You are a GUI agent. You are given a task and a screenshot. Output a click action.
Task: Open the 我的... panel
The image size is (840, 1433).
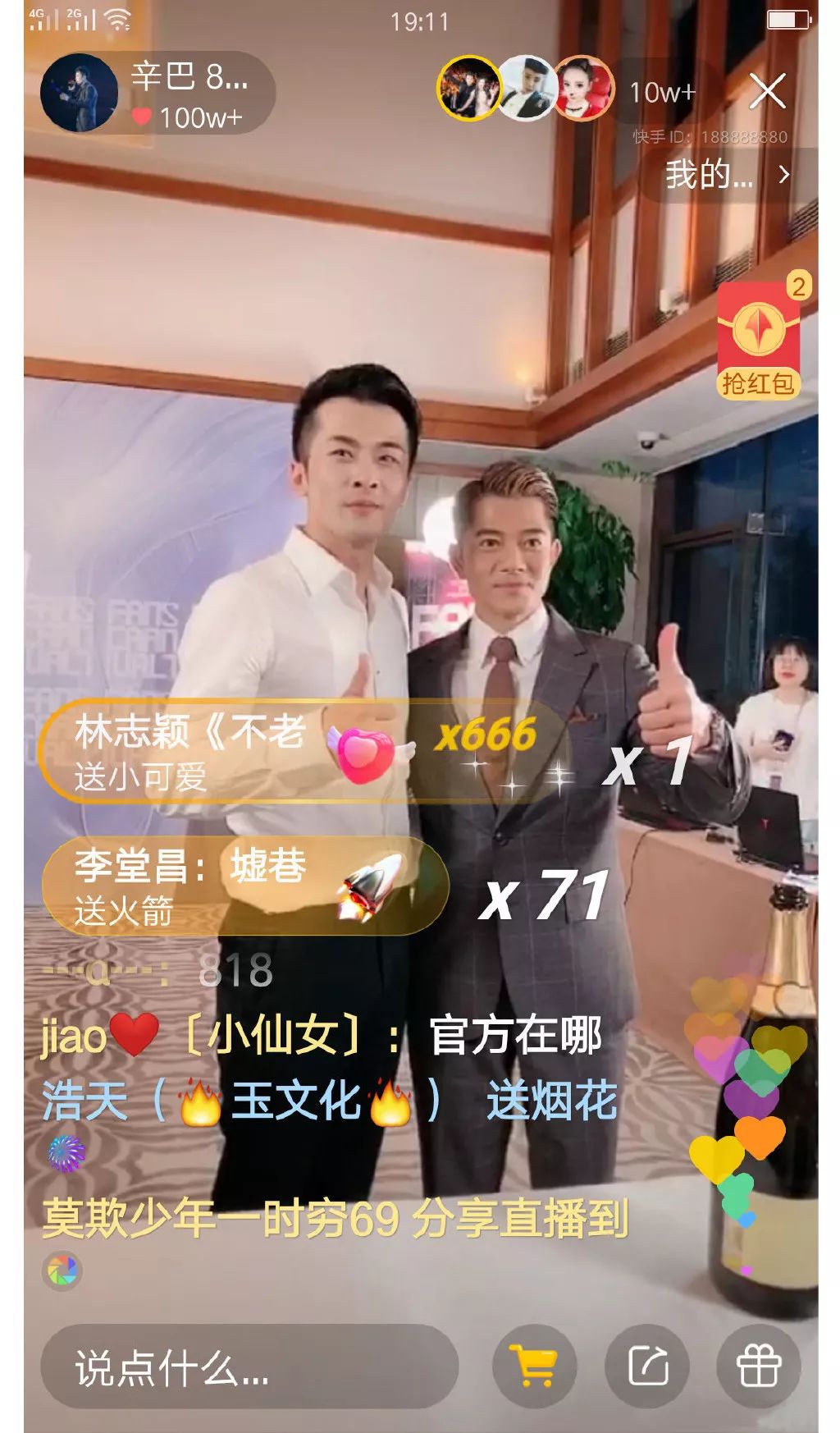tap(727, 174)
